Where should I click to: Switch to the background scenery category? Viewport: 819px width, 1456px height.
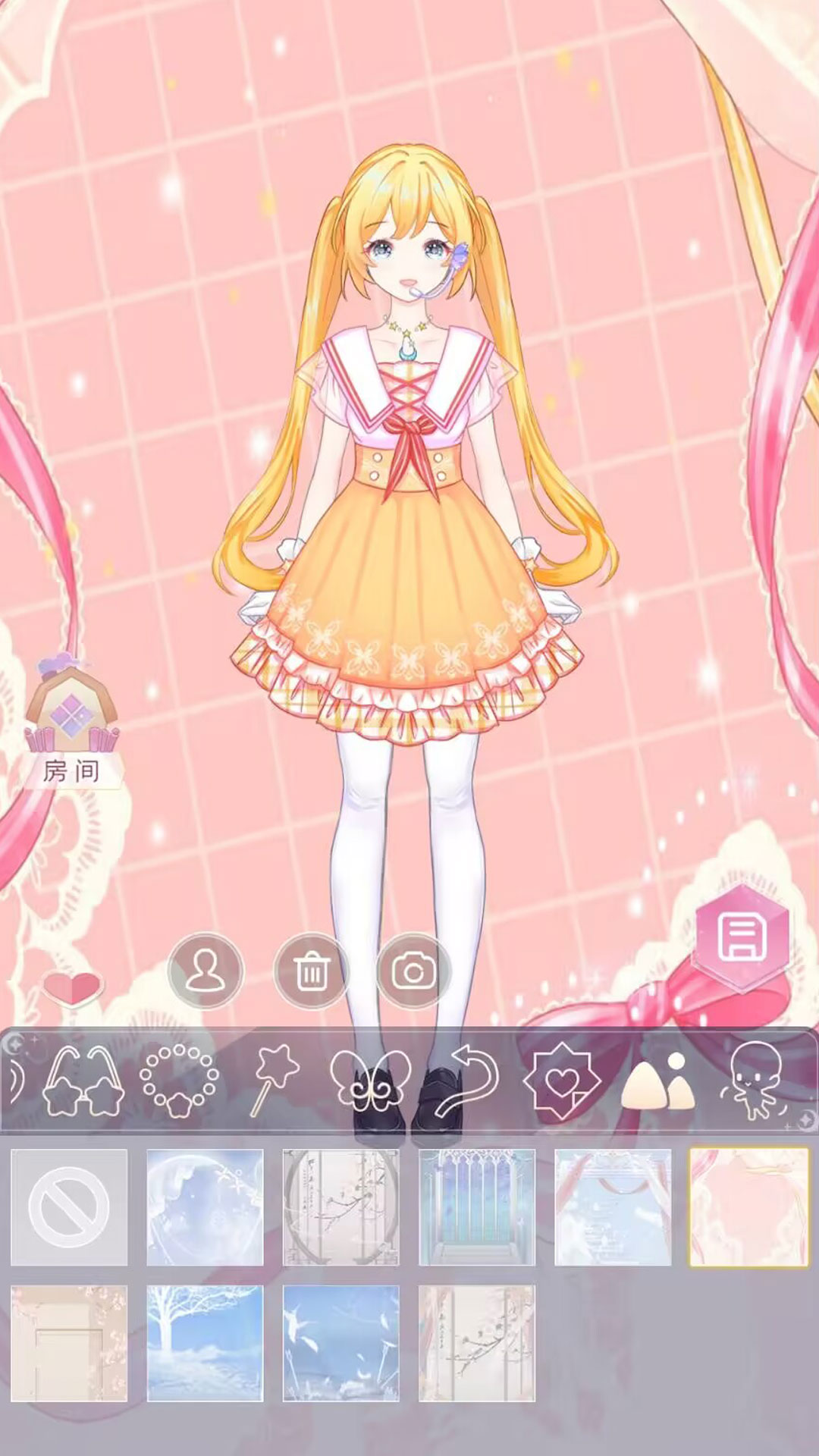(657, 1081)
